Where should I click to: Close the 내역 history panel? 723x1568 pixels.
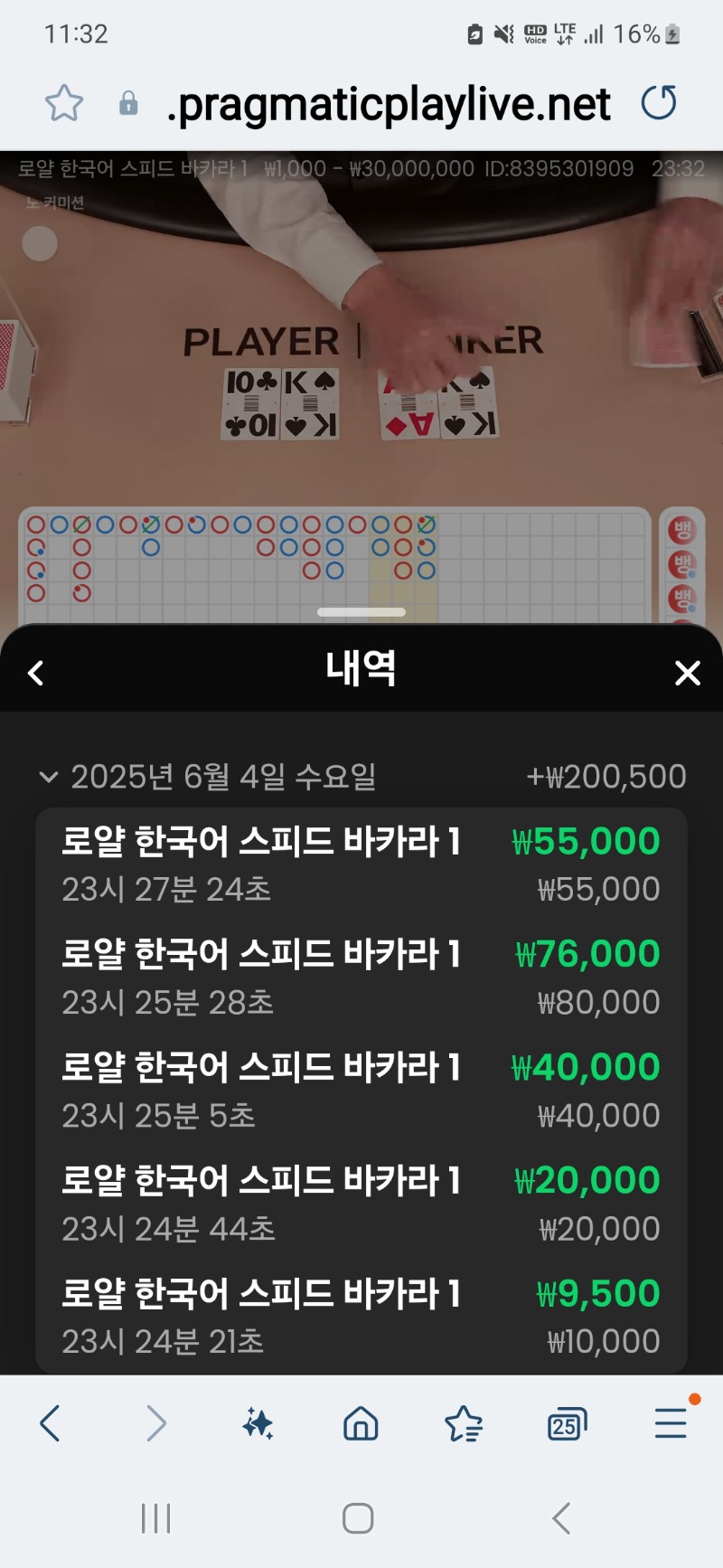688,673
